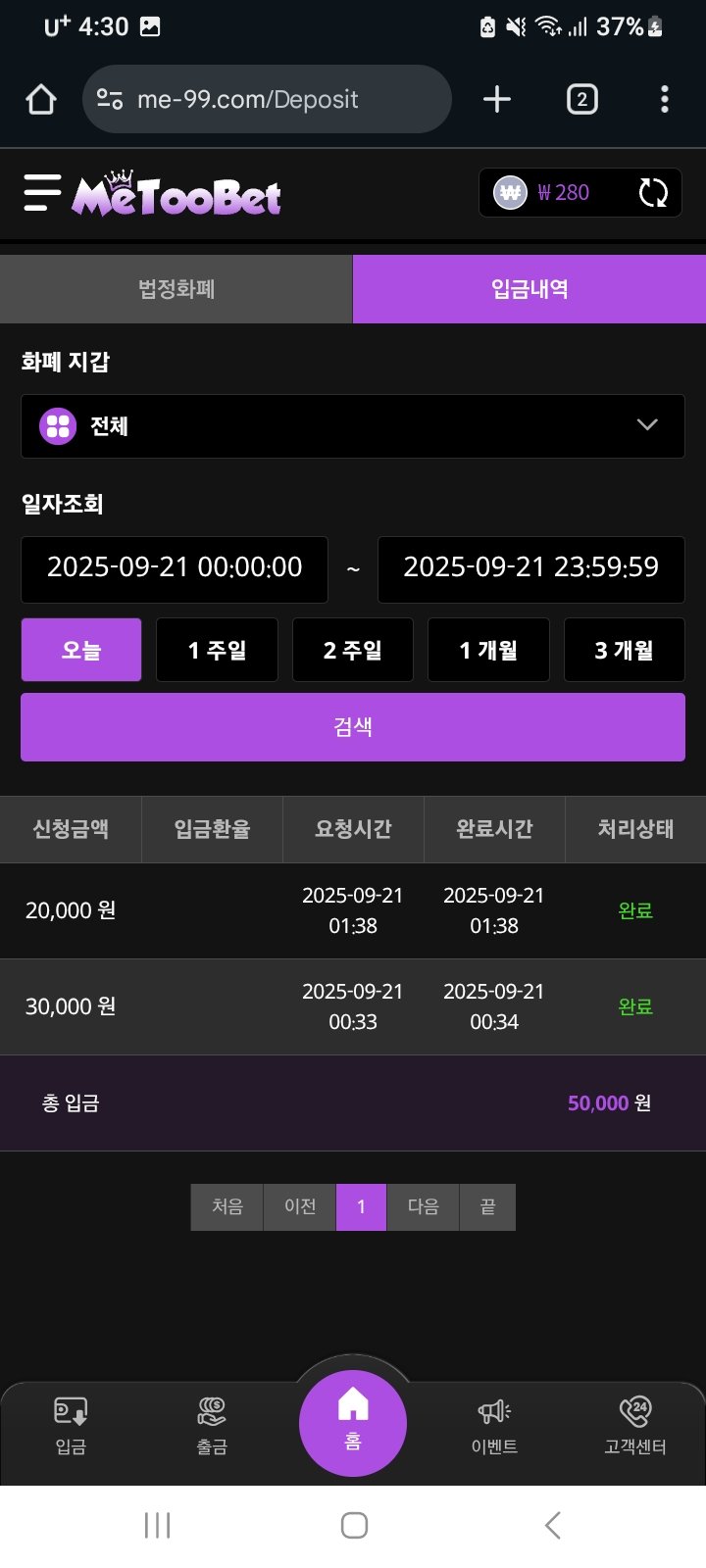Choose the 1 개월 date range
This screenshot has height=1568, width=706.
(x=488, y=650)
